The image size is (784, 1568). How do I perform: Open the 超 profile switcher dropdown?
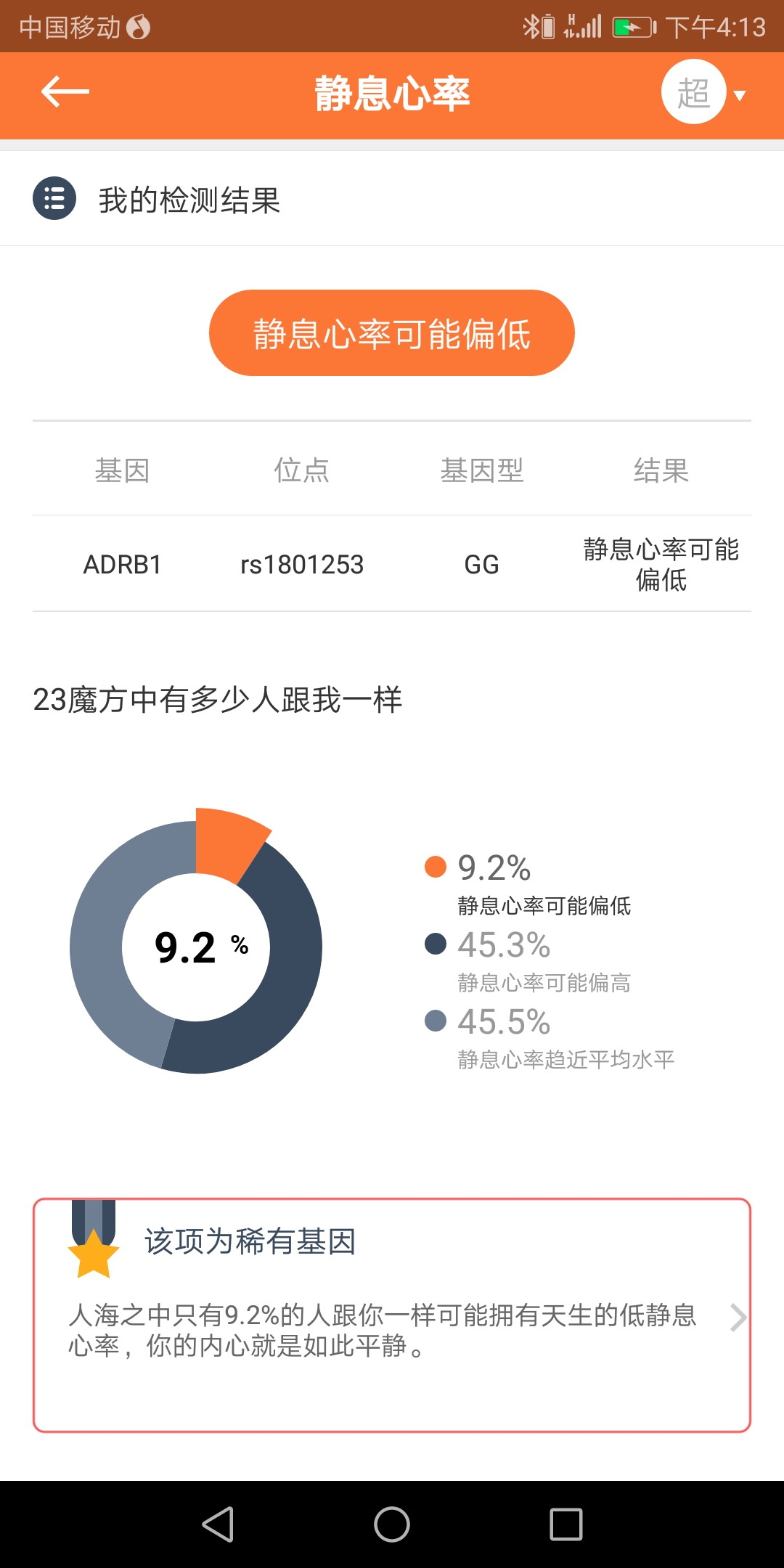point(703,93)
